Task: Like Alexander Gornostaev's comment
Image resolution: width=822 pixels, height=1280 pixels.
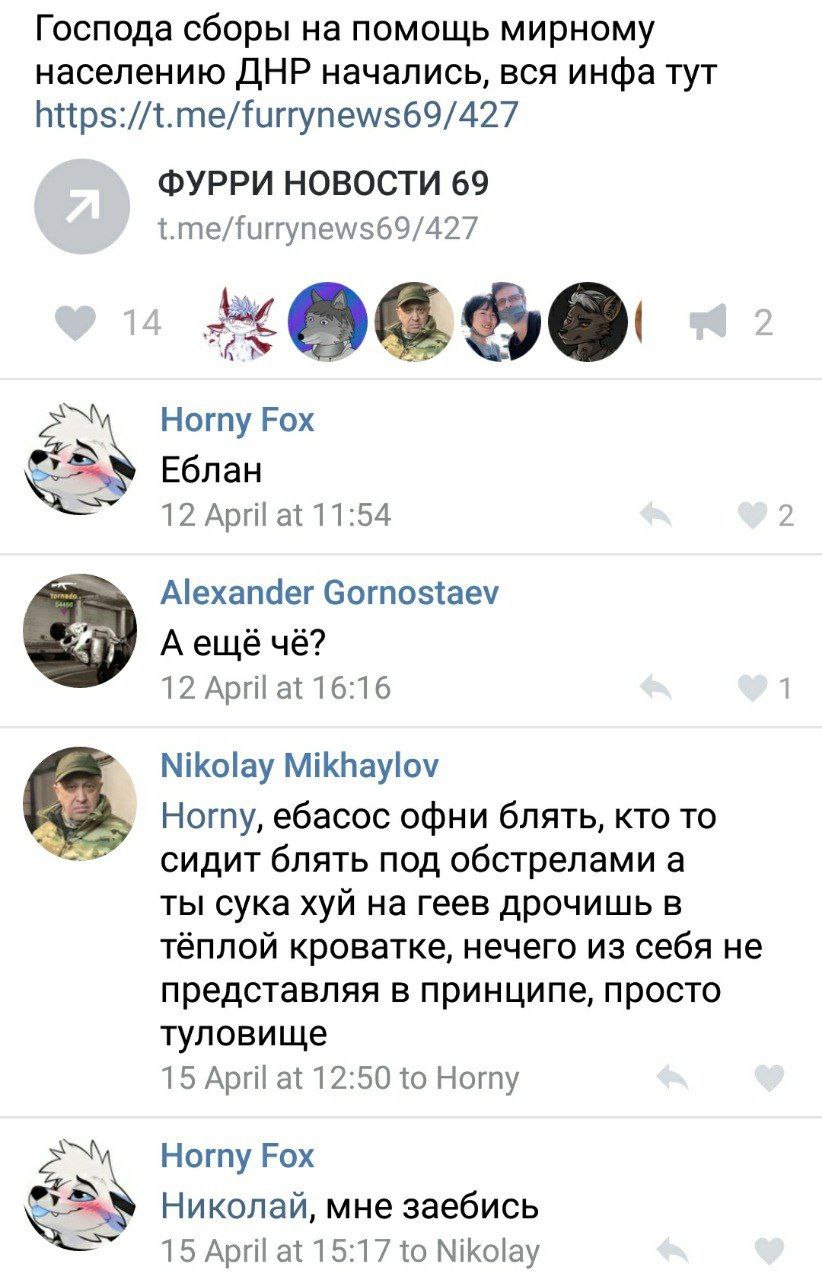Action: [x=751, y=688]
